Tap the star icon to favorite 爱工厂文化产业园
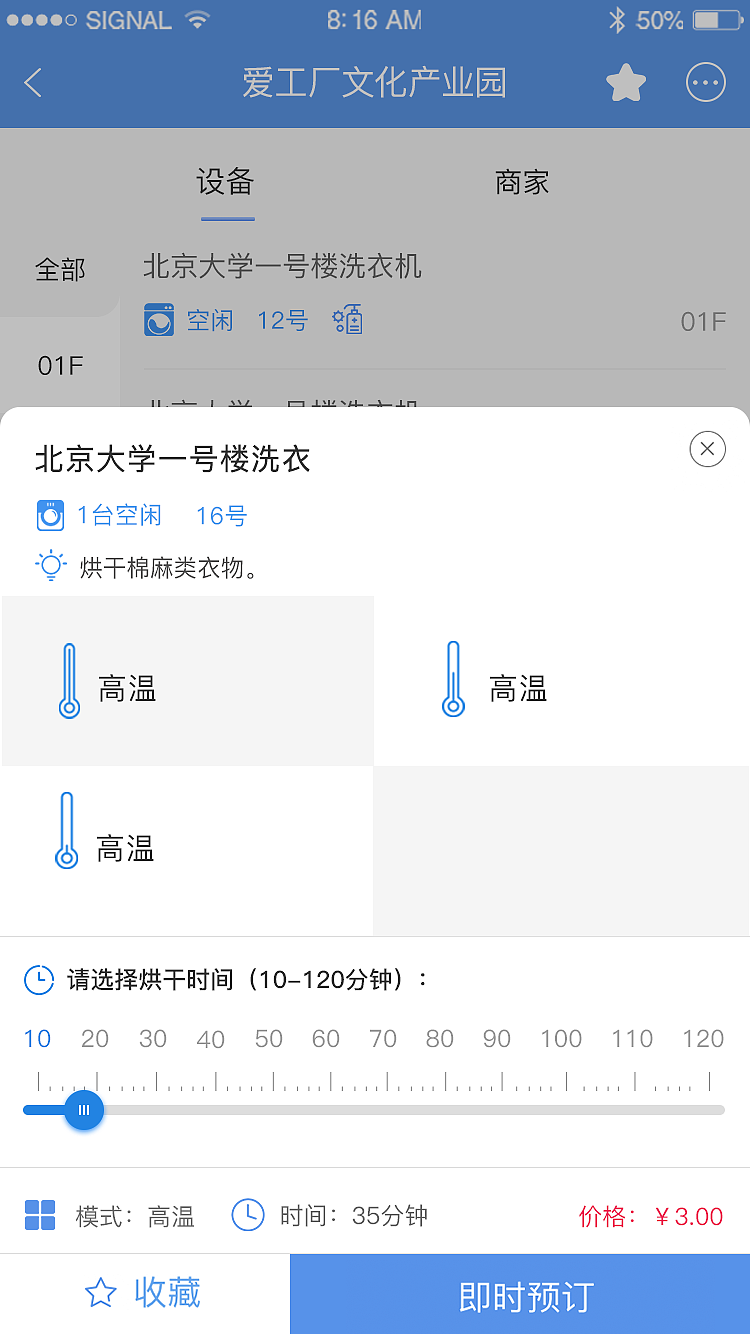The width and height of the screenshot is (750, 1334). (625, 83)
